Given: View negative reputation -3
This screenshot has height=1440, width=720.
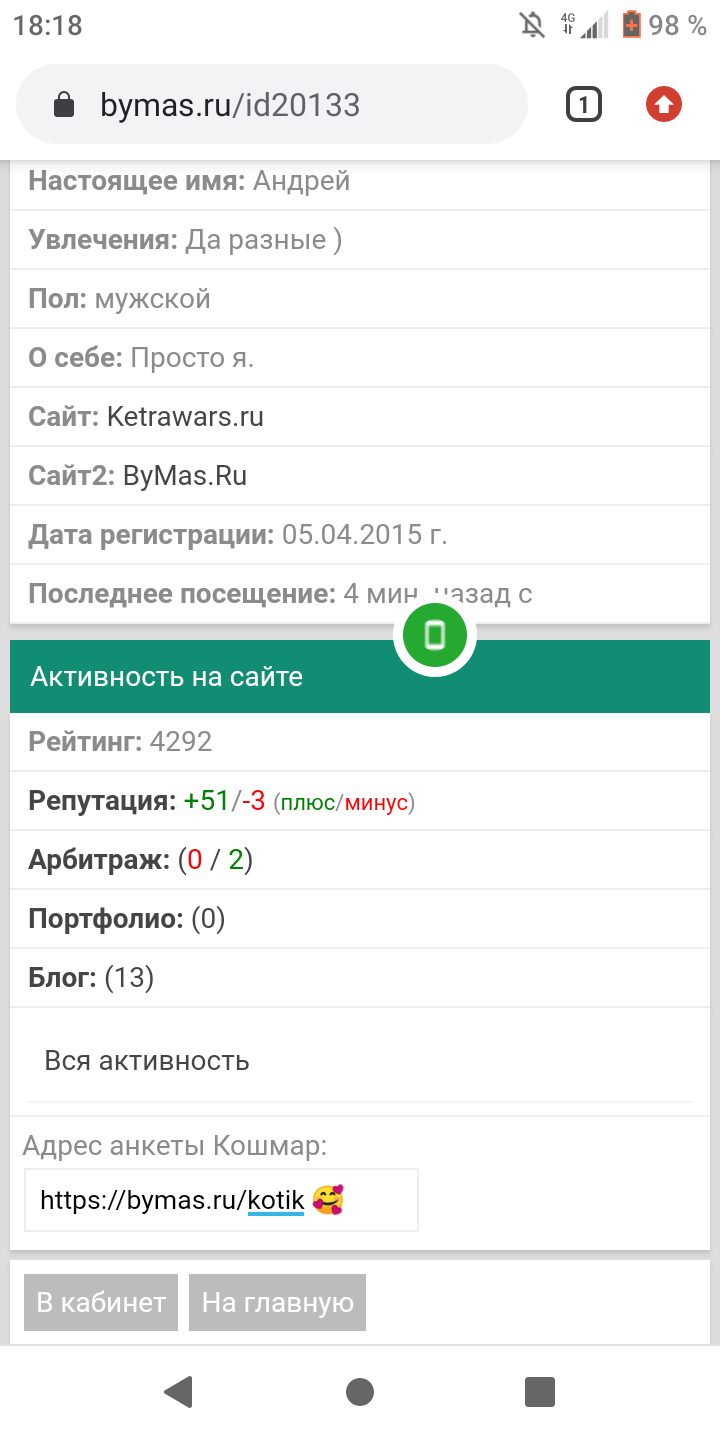Looking at the screenshot, I should coord(252,801).
